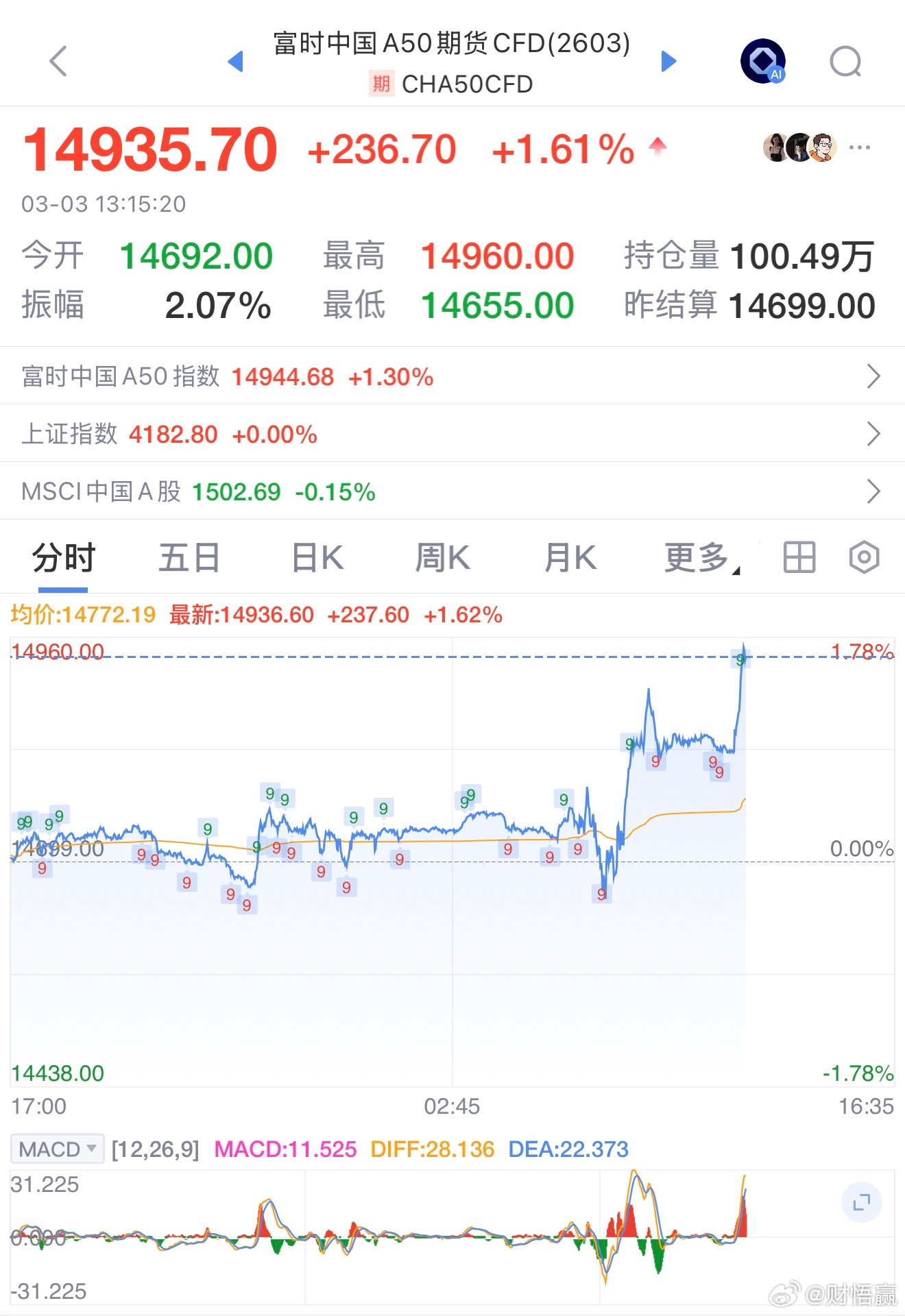The height and width of the screenshot is (1316, 905).
Task: Expand the MACD chart to fullscreen
Action: pyautogui.click(x=861, y=1203)
